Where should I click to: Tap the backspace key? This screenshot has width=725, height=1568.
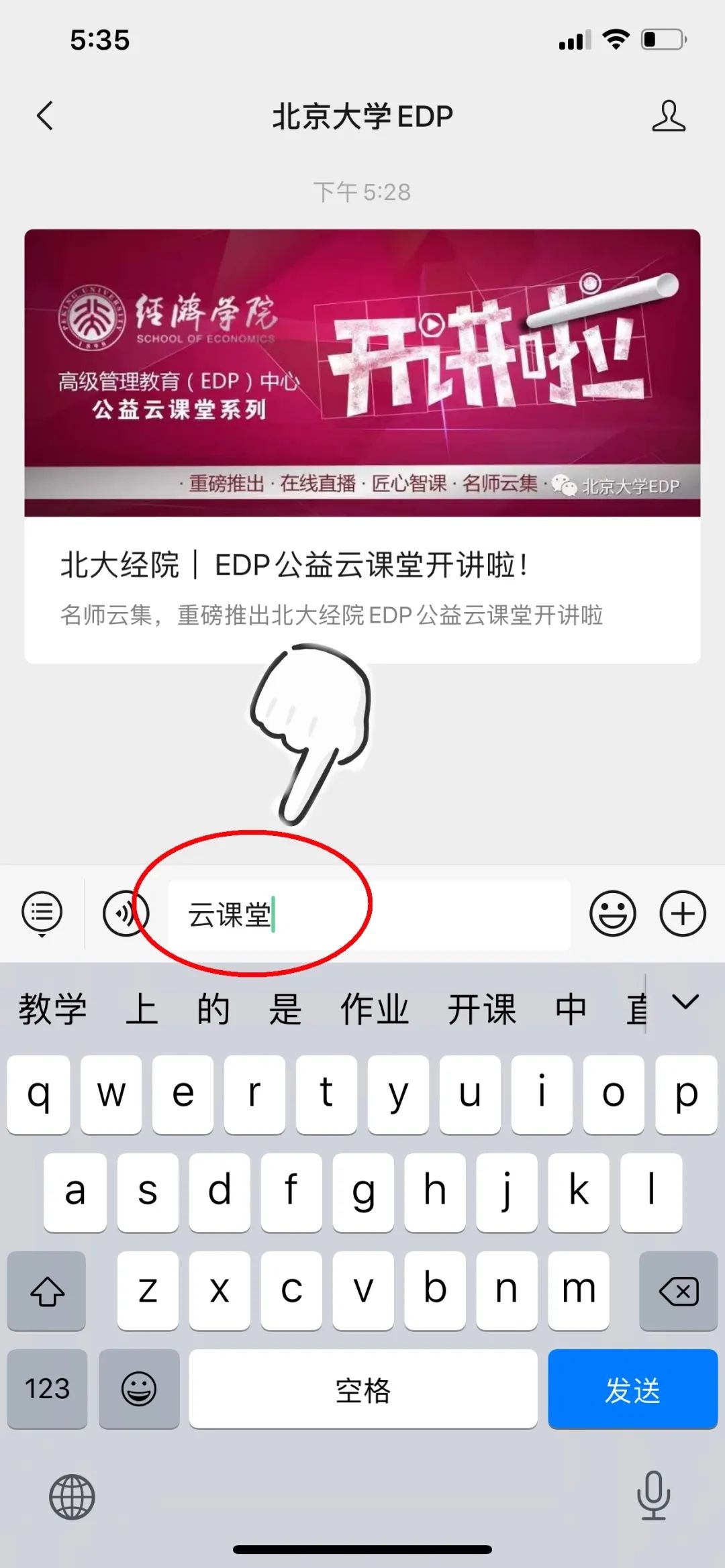pos(678,1290)
